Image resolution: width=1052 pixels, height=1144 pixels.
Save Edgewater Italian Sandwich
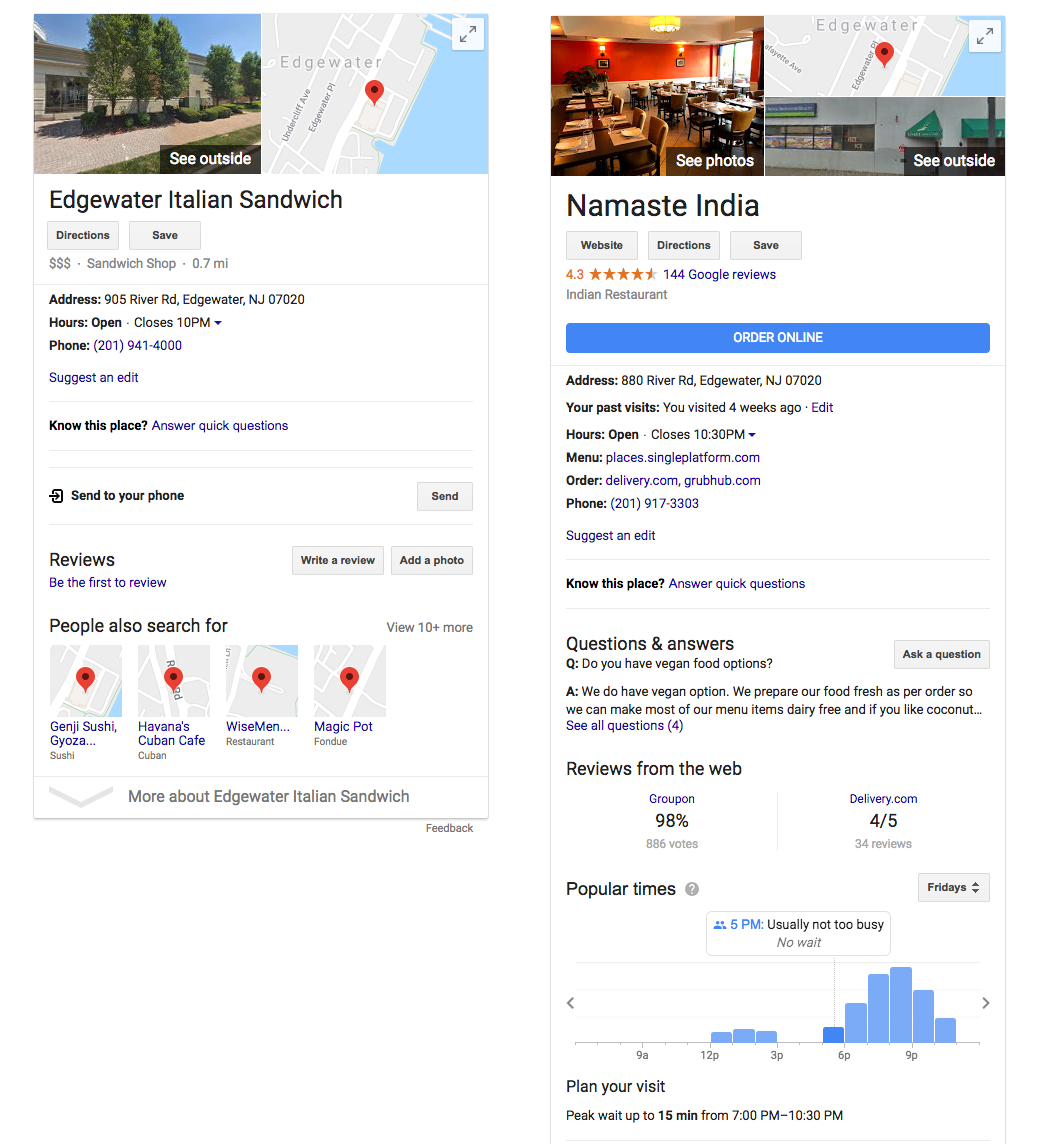(165, 235)
